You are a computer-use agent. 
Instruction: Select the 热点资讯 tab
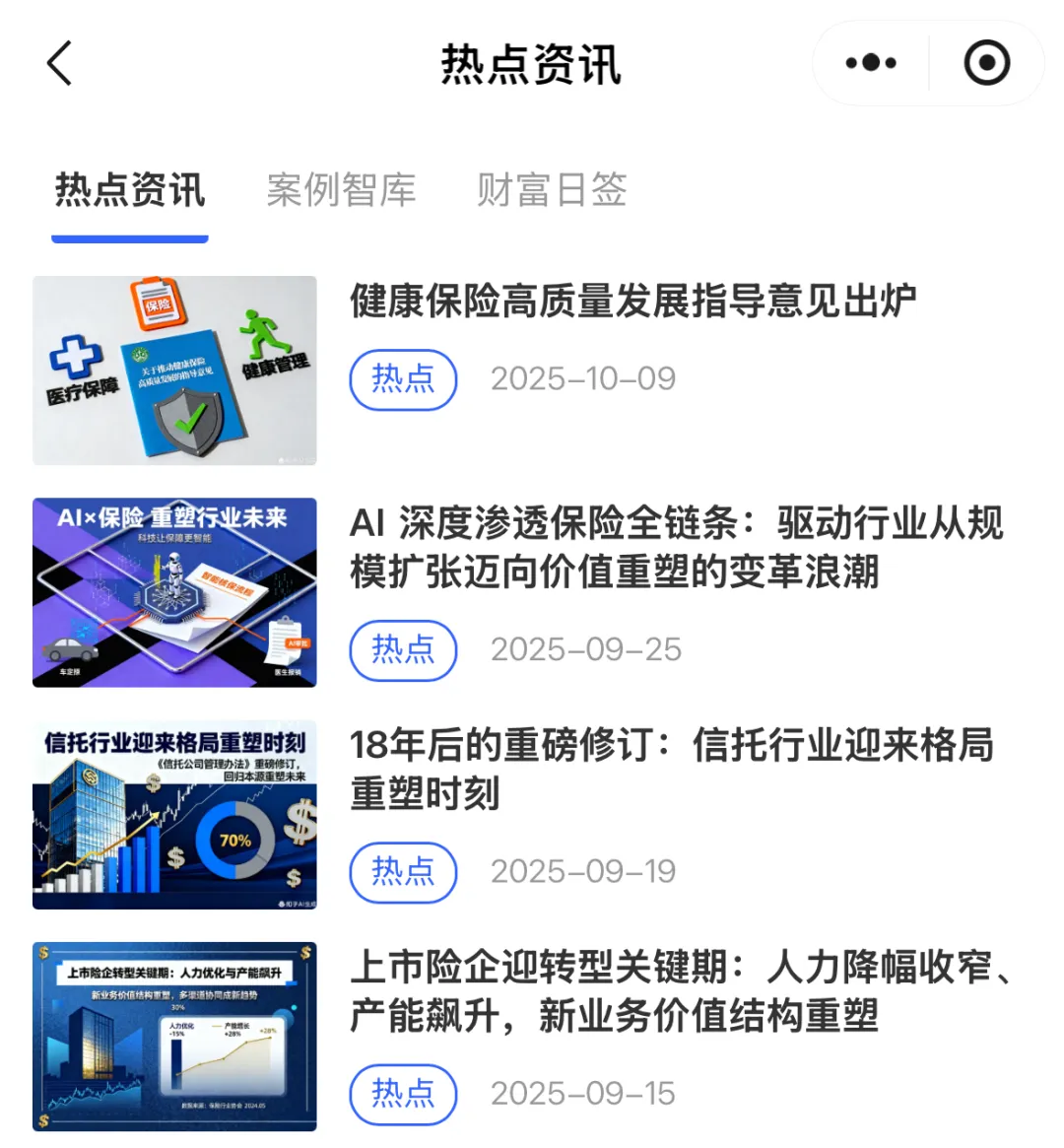(130, 190)
